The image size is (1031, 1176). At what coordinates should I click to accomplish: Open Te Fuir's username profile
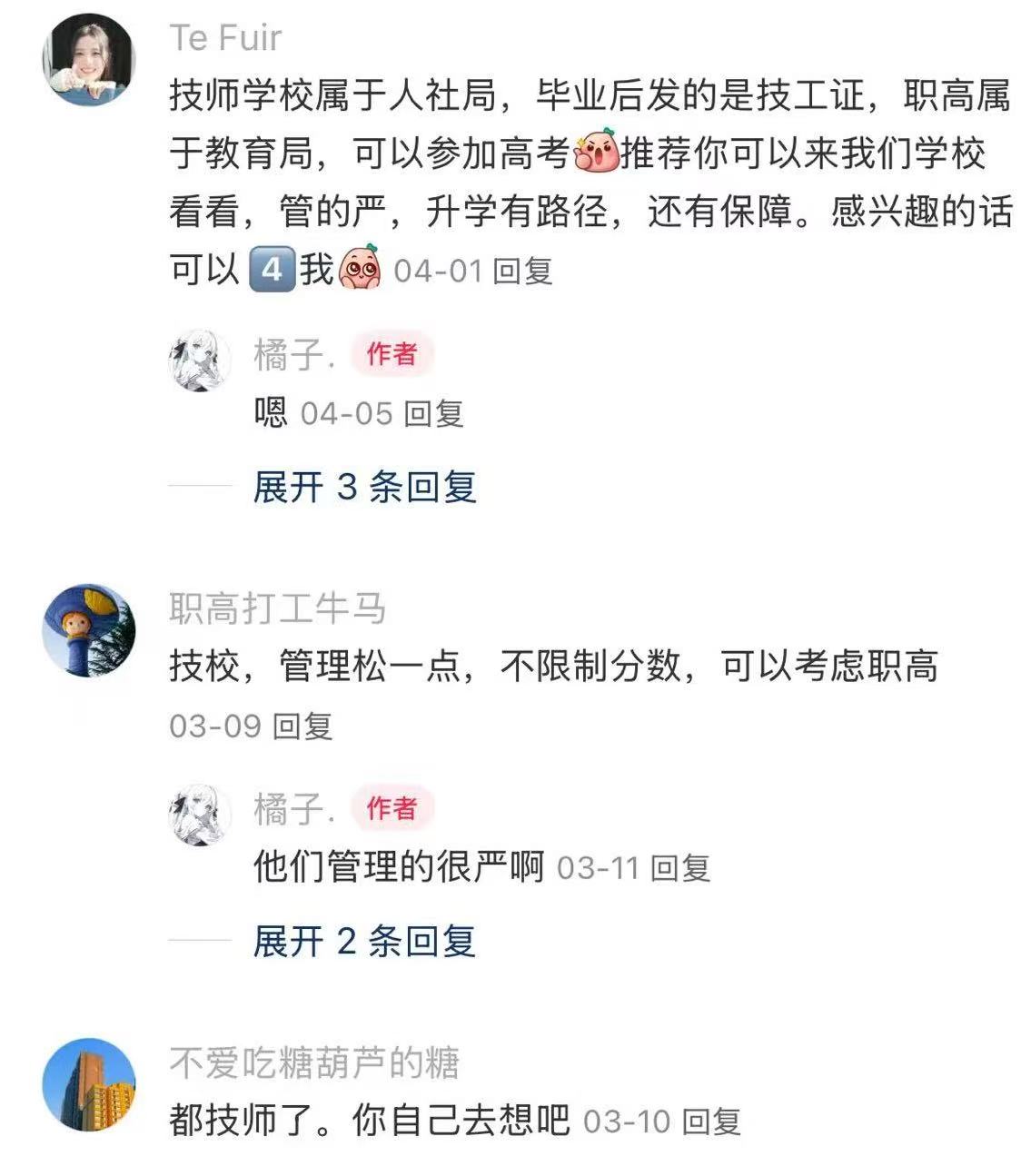pyautogui.click(x=224, y=38)
